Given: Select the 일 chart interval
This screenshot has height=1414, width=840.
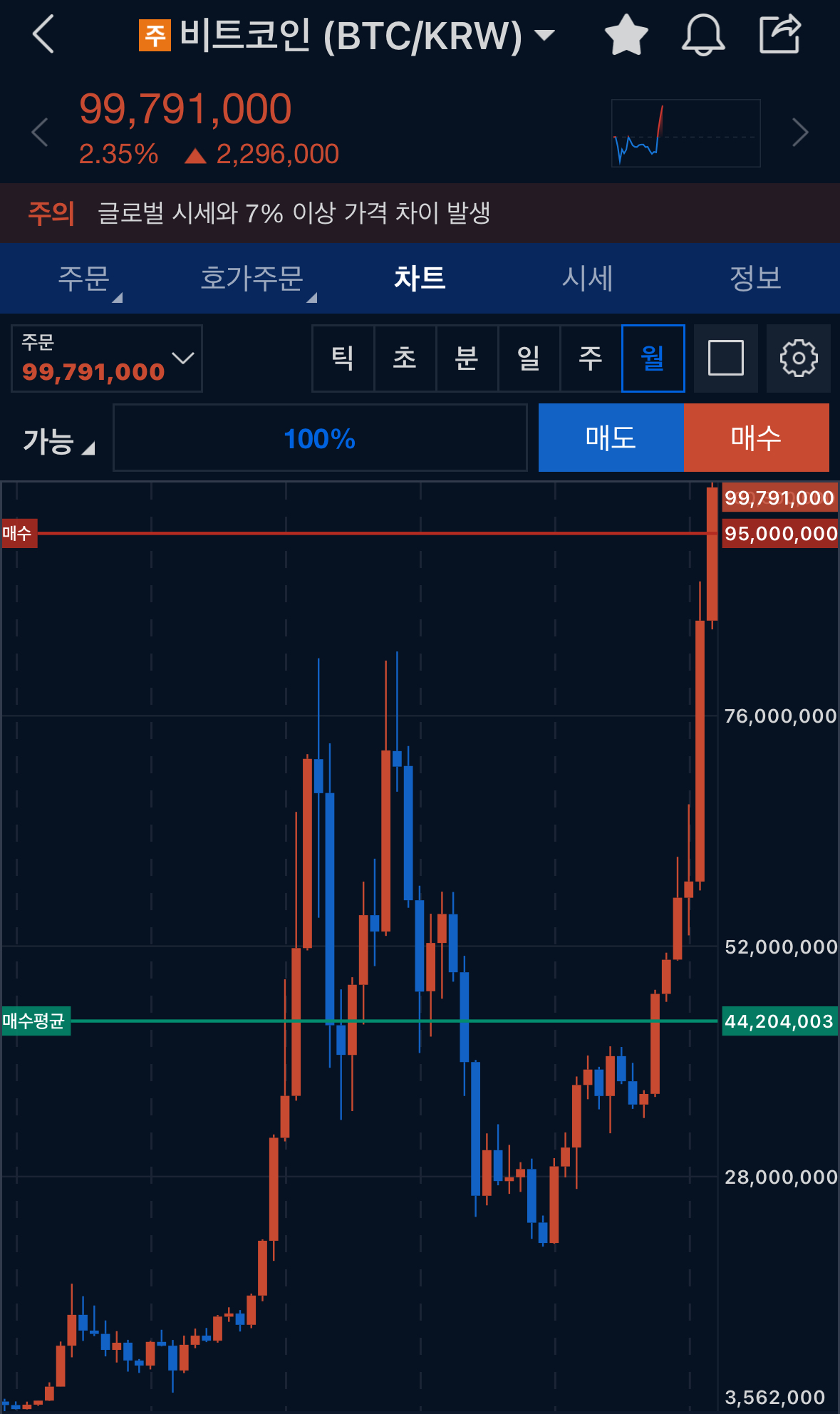Looking at the screenshot, I should [x=529, y=358].
